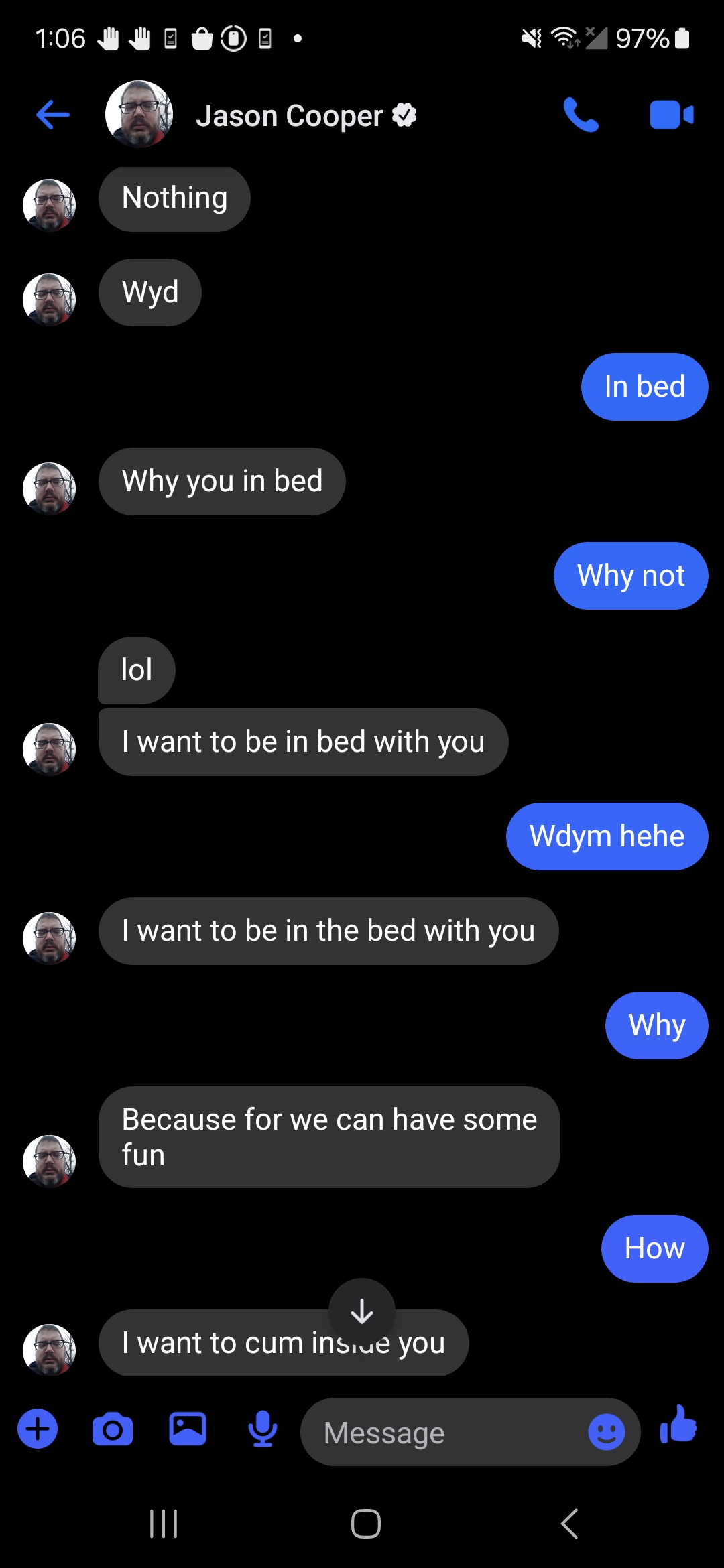Start a voice call with Jason Cooper
Viewport: 724px width, 1568px height.
pos(581,115)
